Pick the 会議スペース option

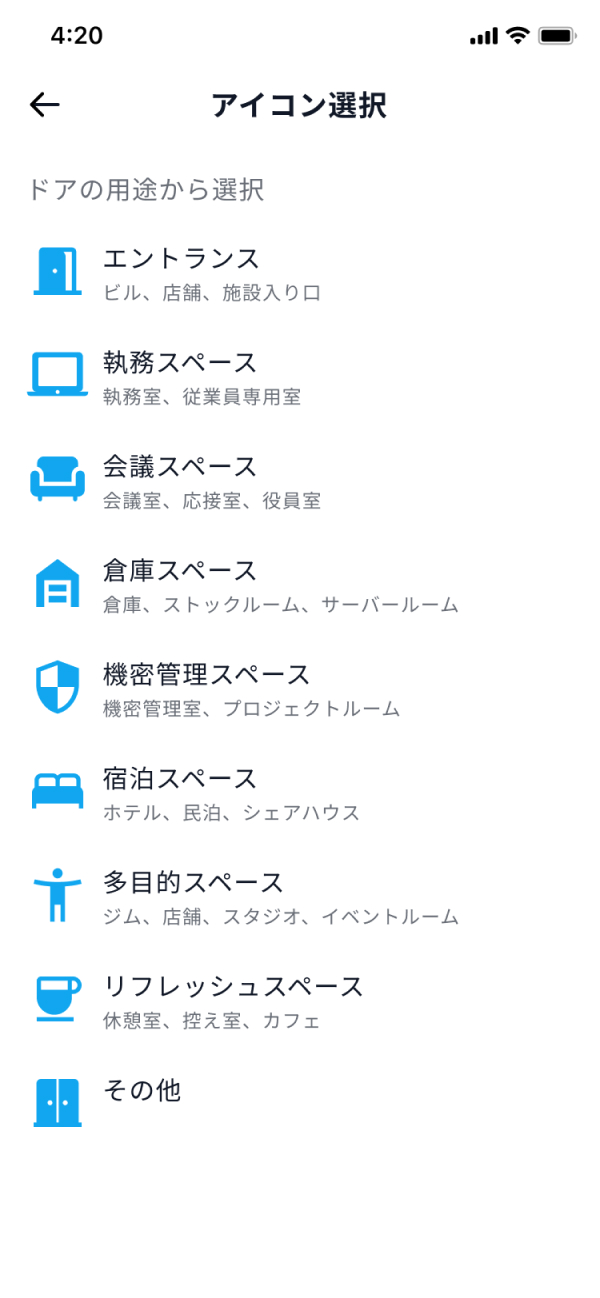pos(300,480)
